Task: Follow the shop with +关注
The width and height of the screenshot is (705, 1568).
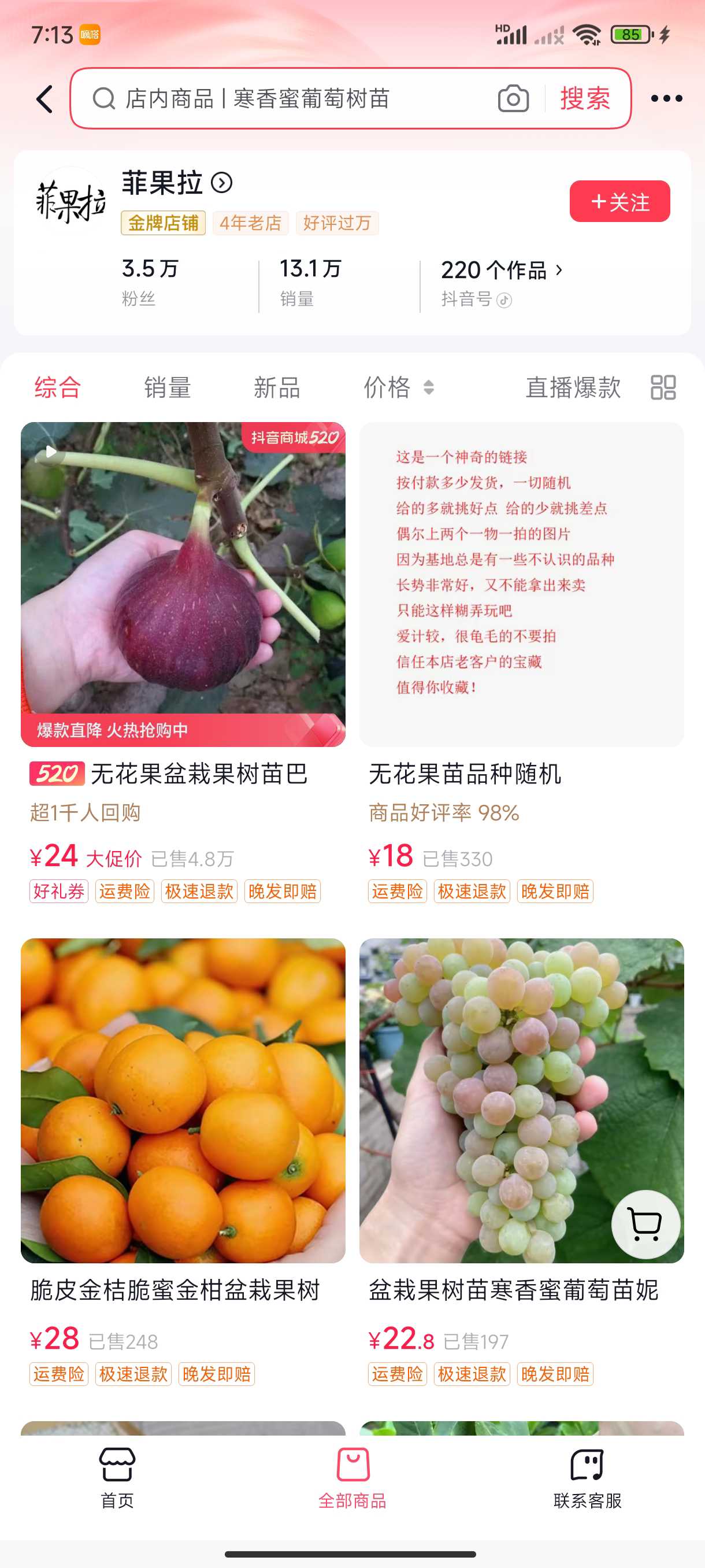Action: coord(619,201)
